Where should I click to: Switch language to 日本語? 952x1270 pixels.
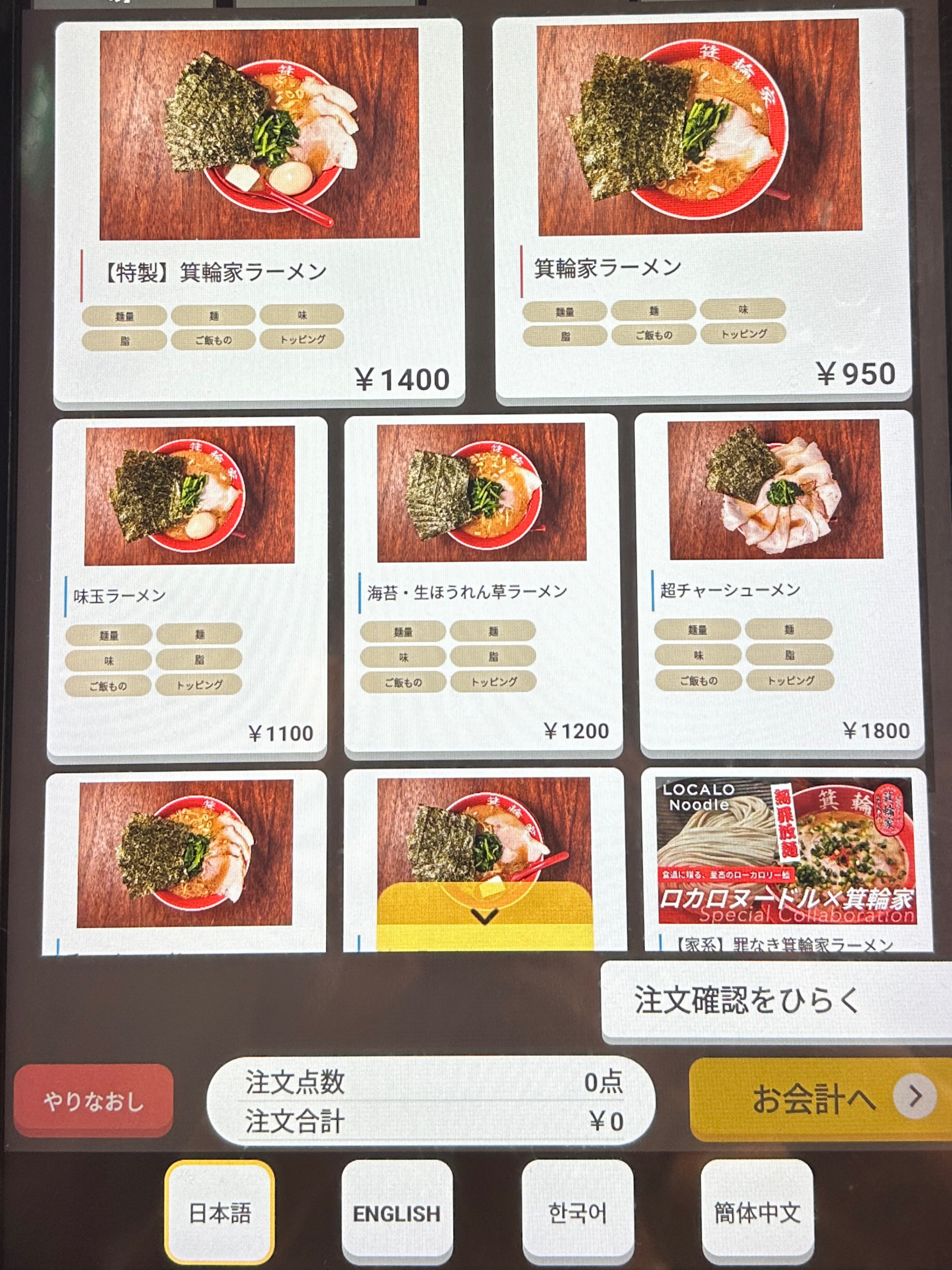(220, 1212)
